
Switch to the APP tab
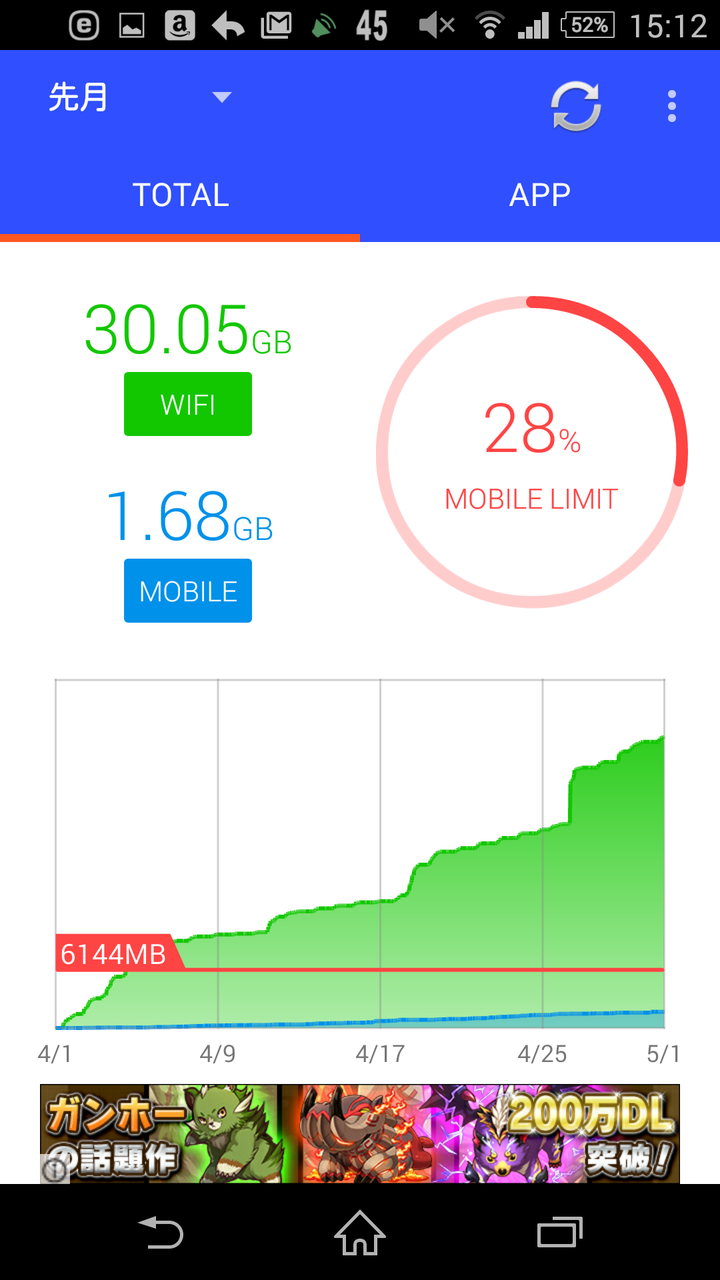[x=540, y=195]
